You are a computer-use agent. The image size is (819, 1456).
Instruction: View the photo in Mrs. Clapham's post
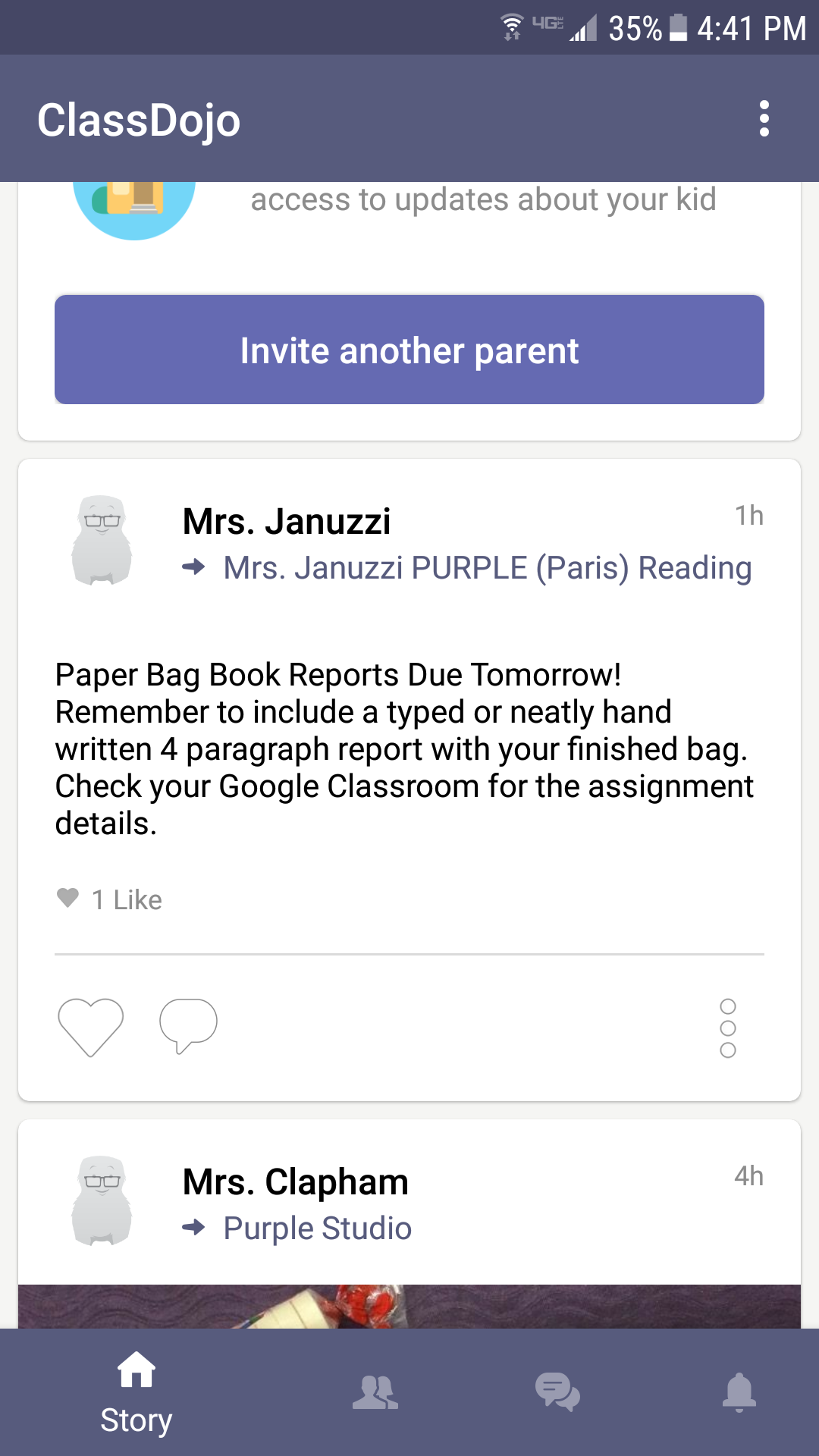(x=409, y=1306)
